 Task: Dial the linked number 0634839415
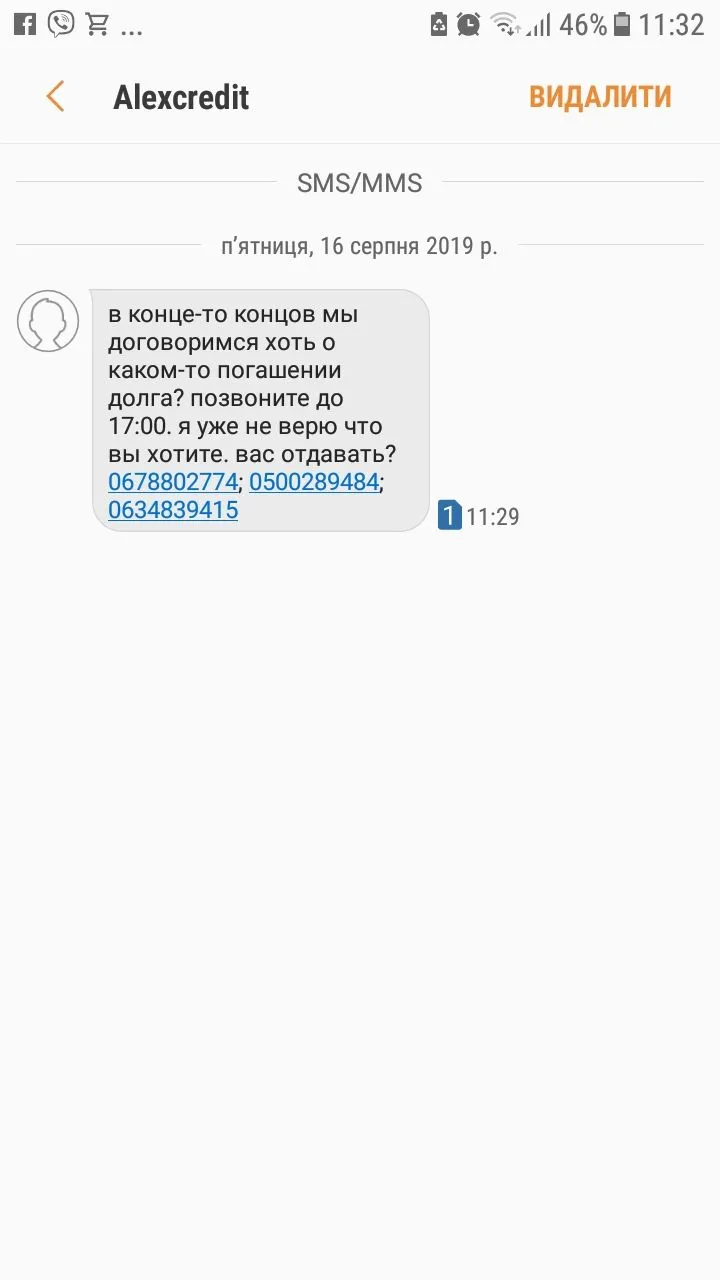point(172,510)
